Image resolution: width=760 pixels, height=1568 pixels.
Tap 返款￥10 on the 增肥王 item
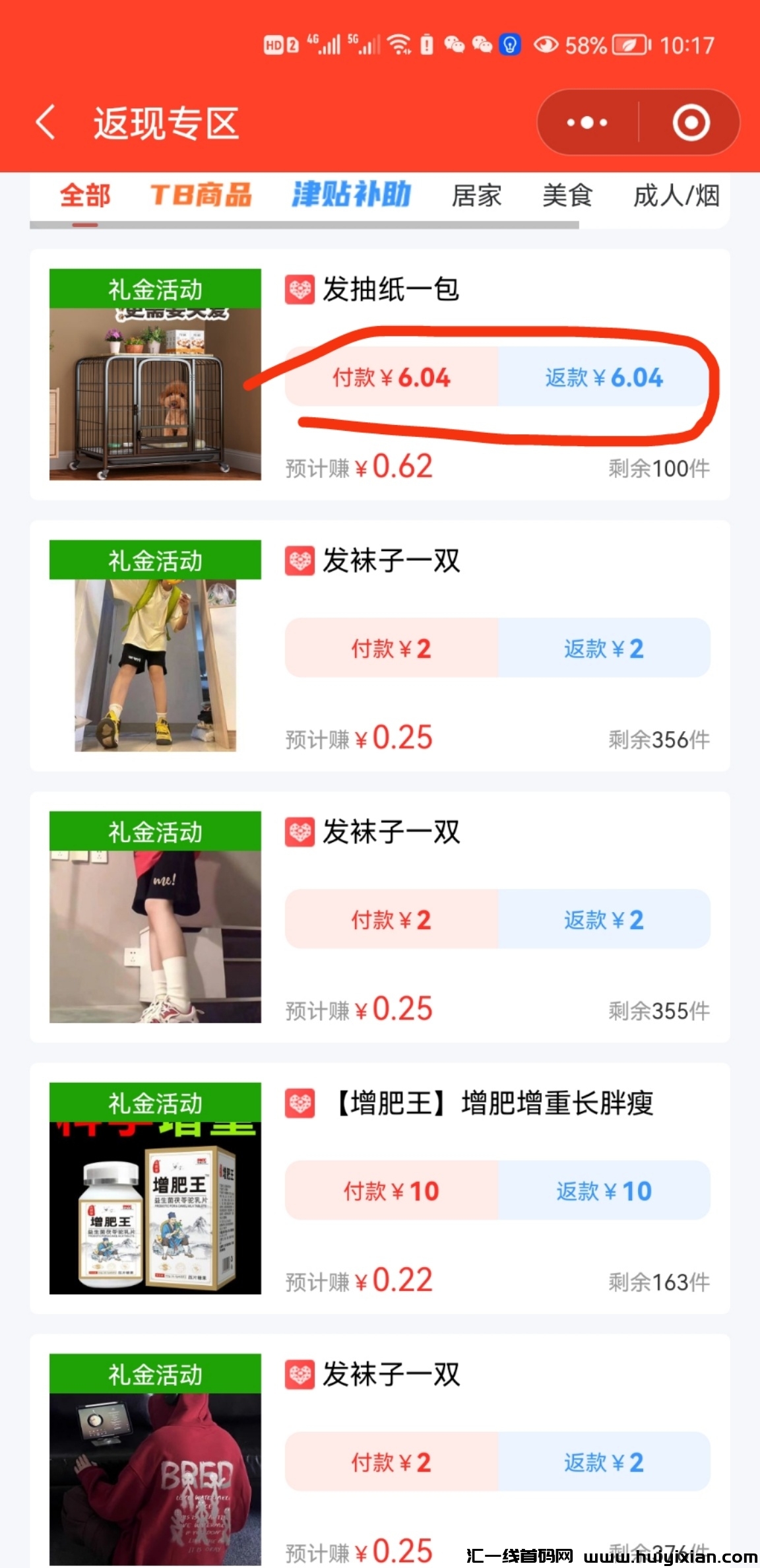pos(604,1191)
